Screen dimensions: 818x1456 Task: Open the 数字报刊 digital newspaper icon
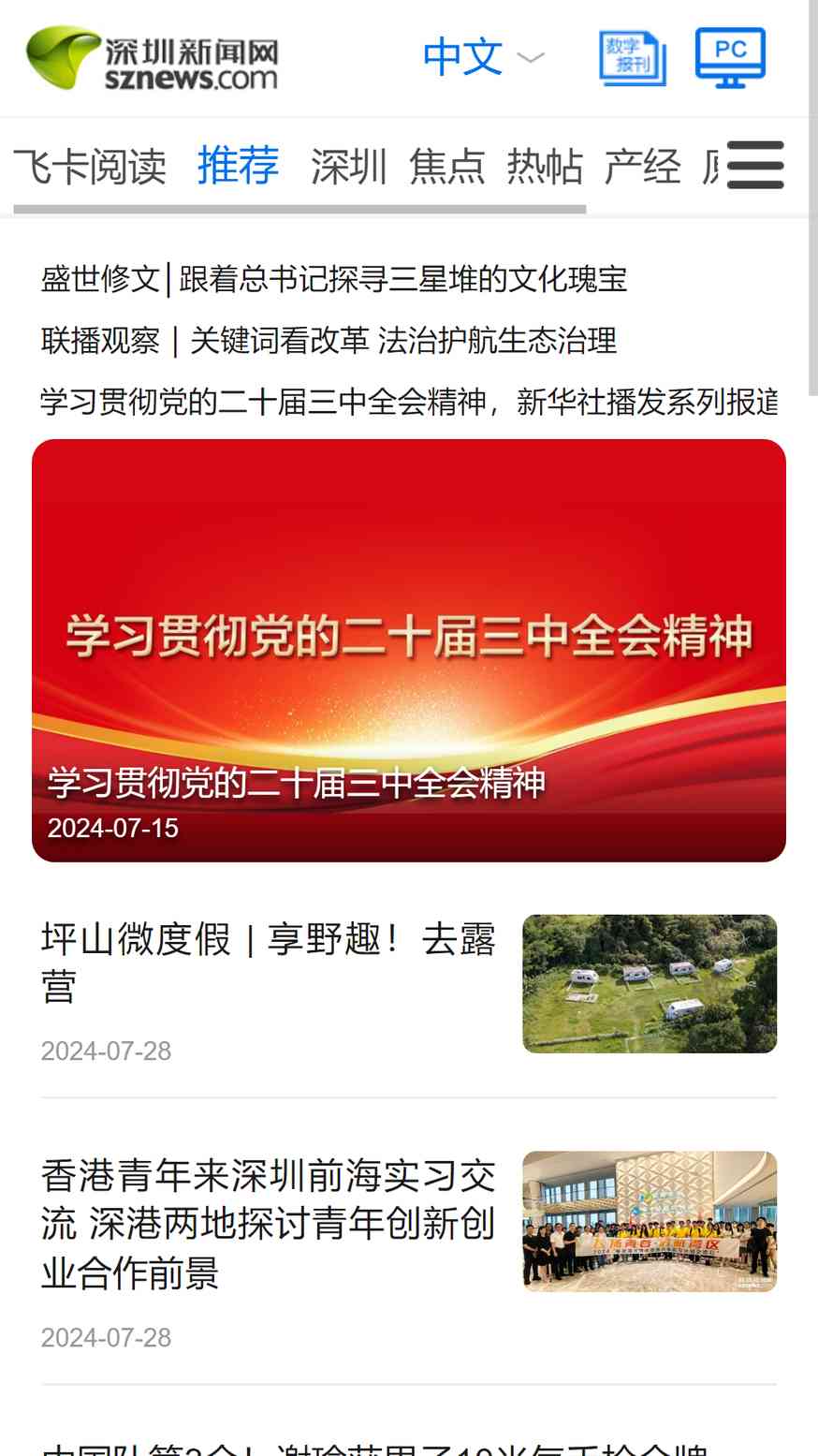pos(633,58)
